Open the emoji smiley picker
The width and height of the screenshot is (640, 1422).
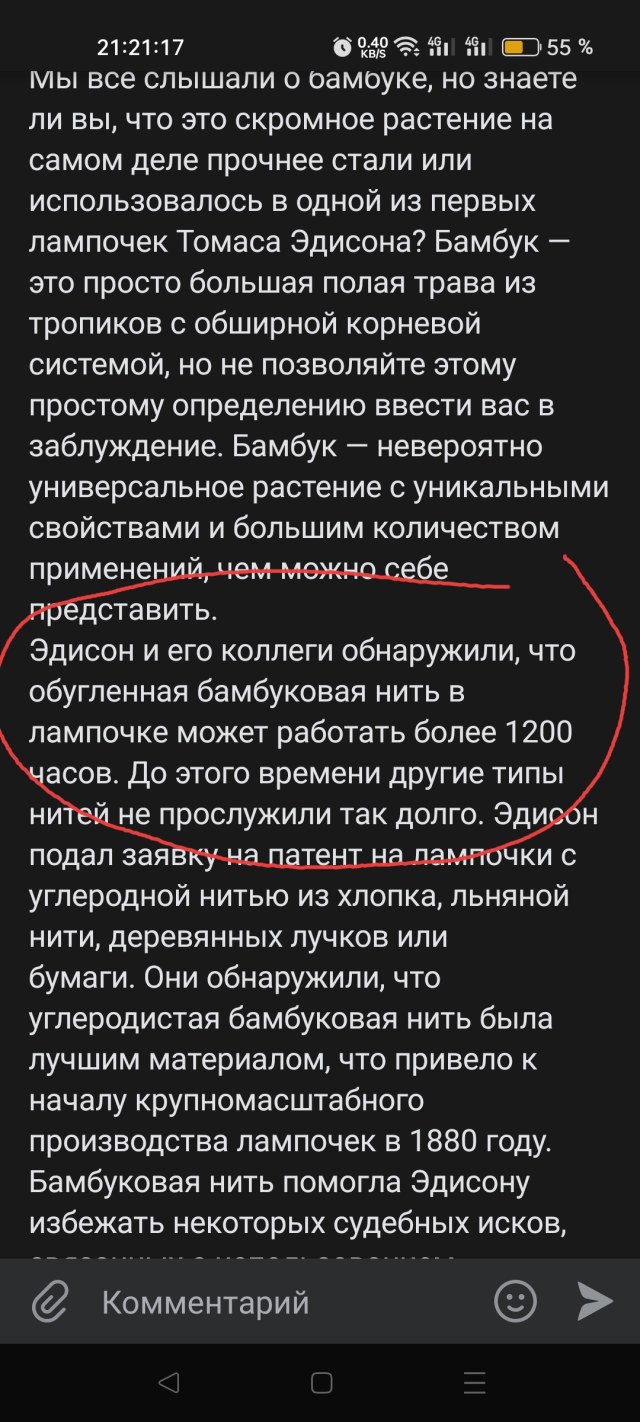[x=516, y=1301]
